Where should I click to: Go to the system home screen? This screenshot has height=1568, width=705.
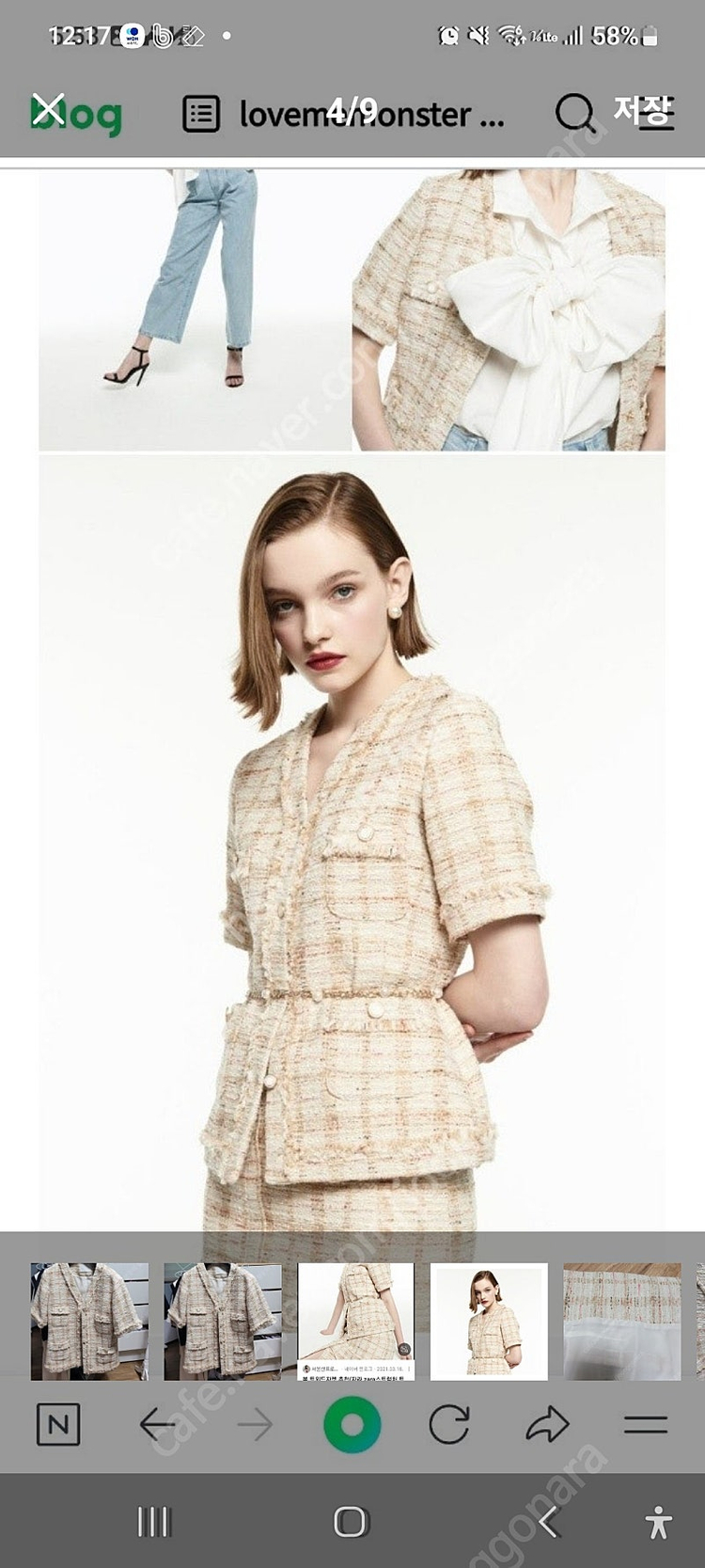click(351, 1521)
